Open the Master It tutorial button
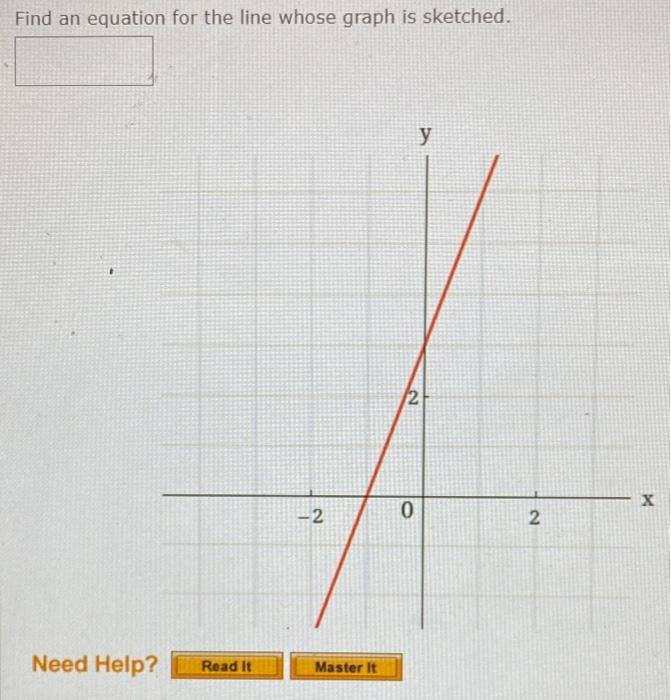Screen dimensions: 671x700 point(345,667)
